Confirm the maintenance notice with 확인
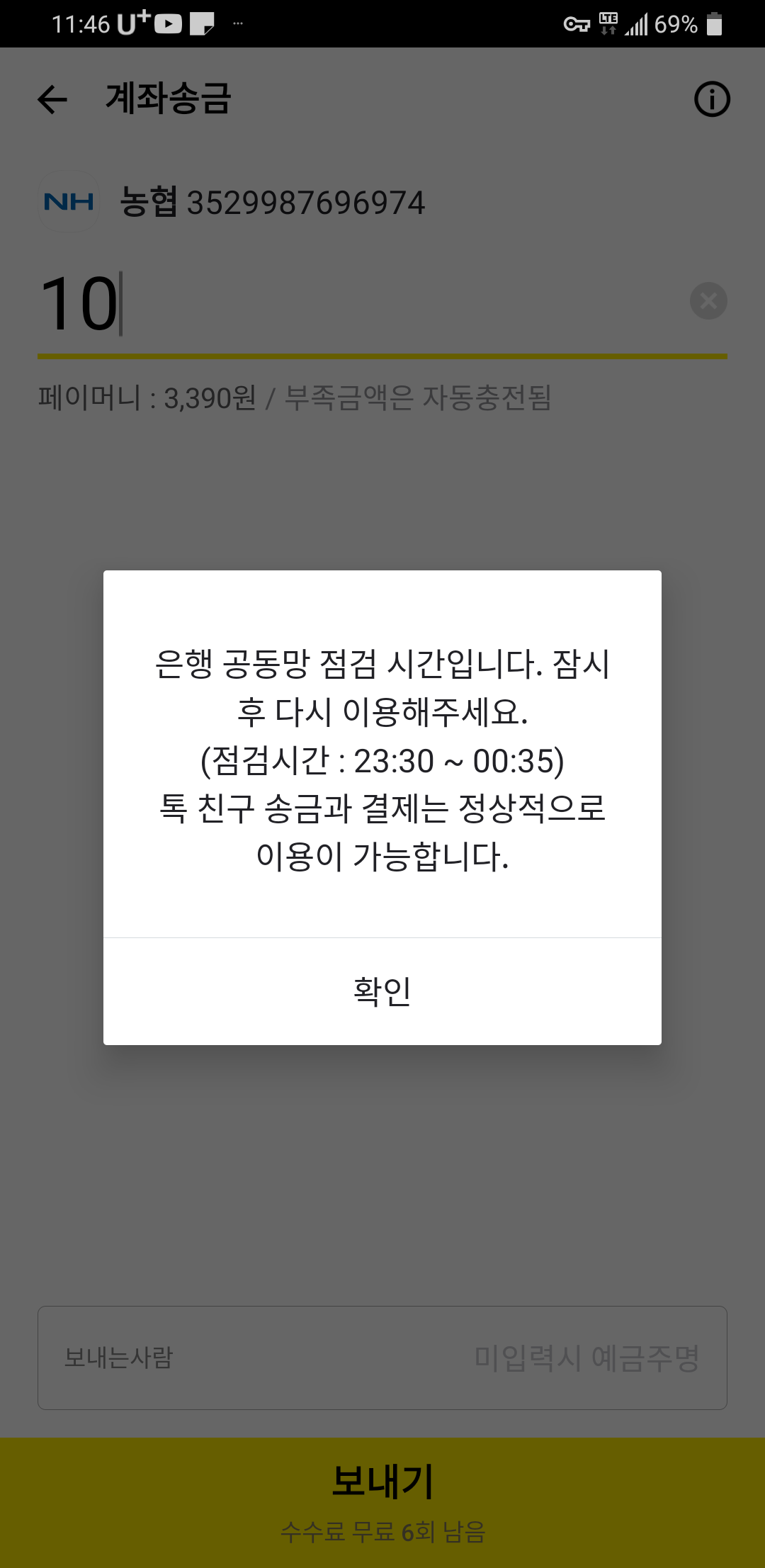 (382, 991)
